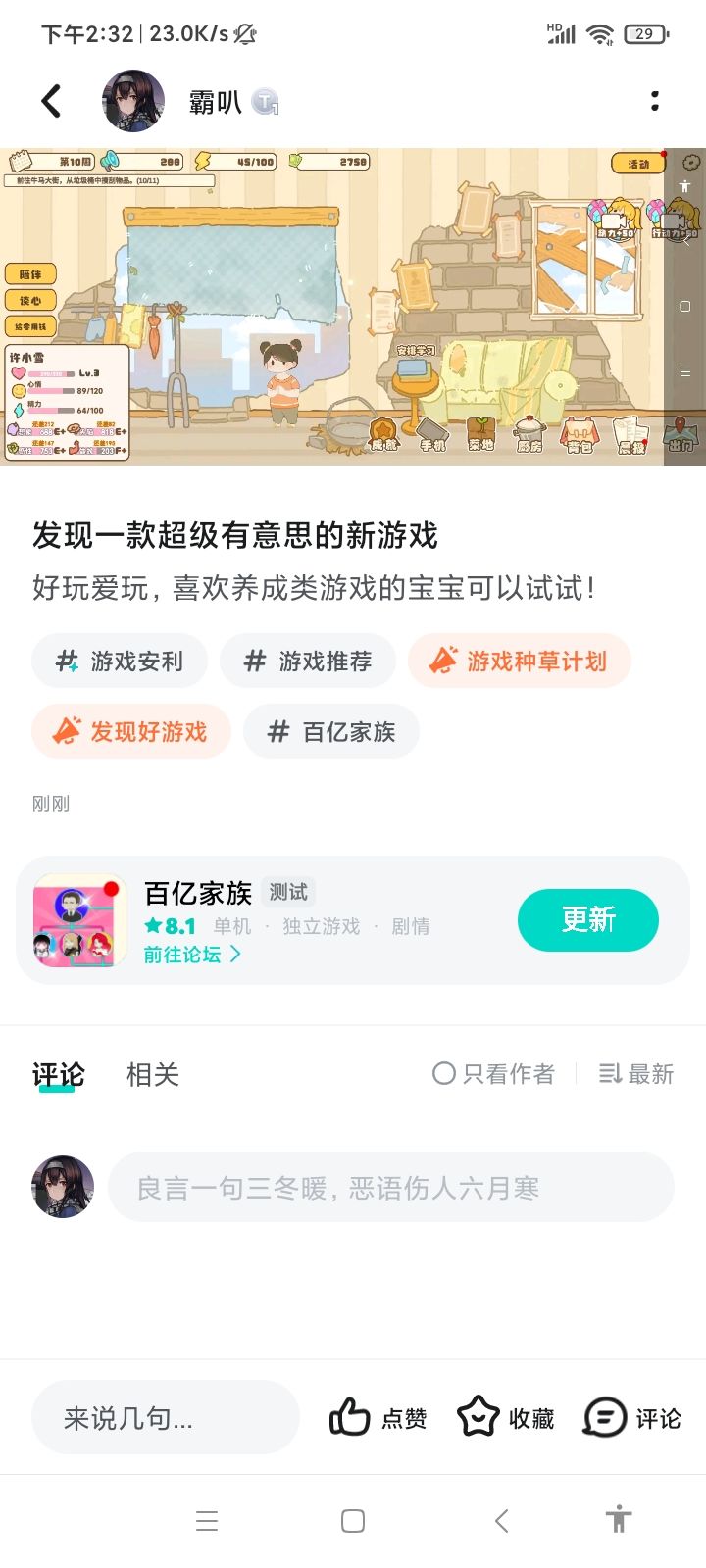Tap the comment input reading 来说几句...
This screenshot has width=706, height=1568.
coord(165,1417)
